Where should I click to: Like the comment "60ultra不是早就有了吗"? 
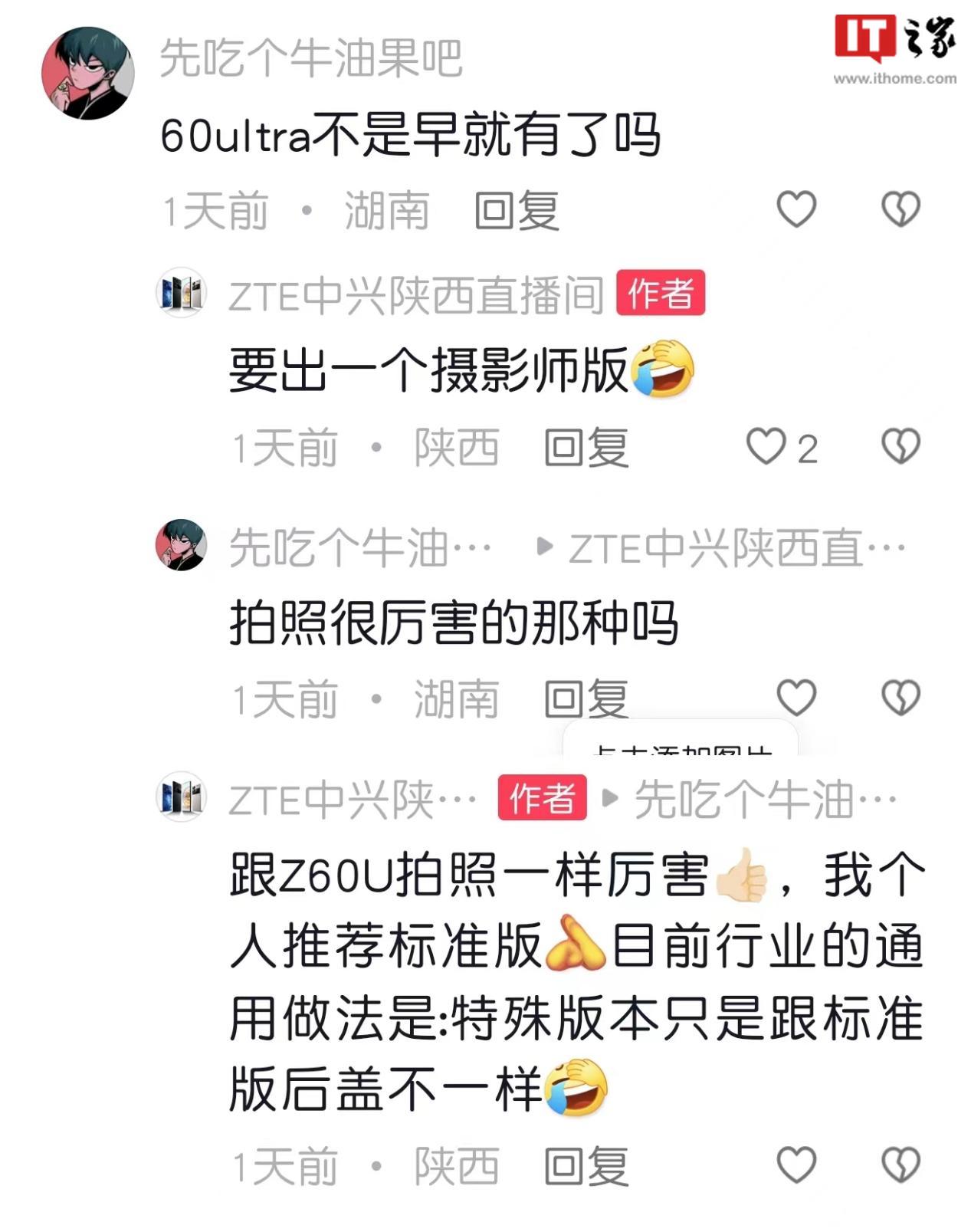point(796,209)
